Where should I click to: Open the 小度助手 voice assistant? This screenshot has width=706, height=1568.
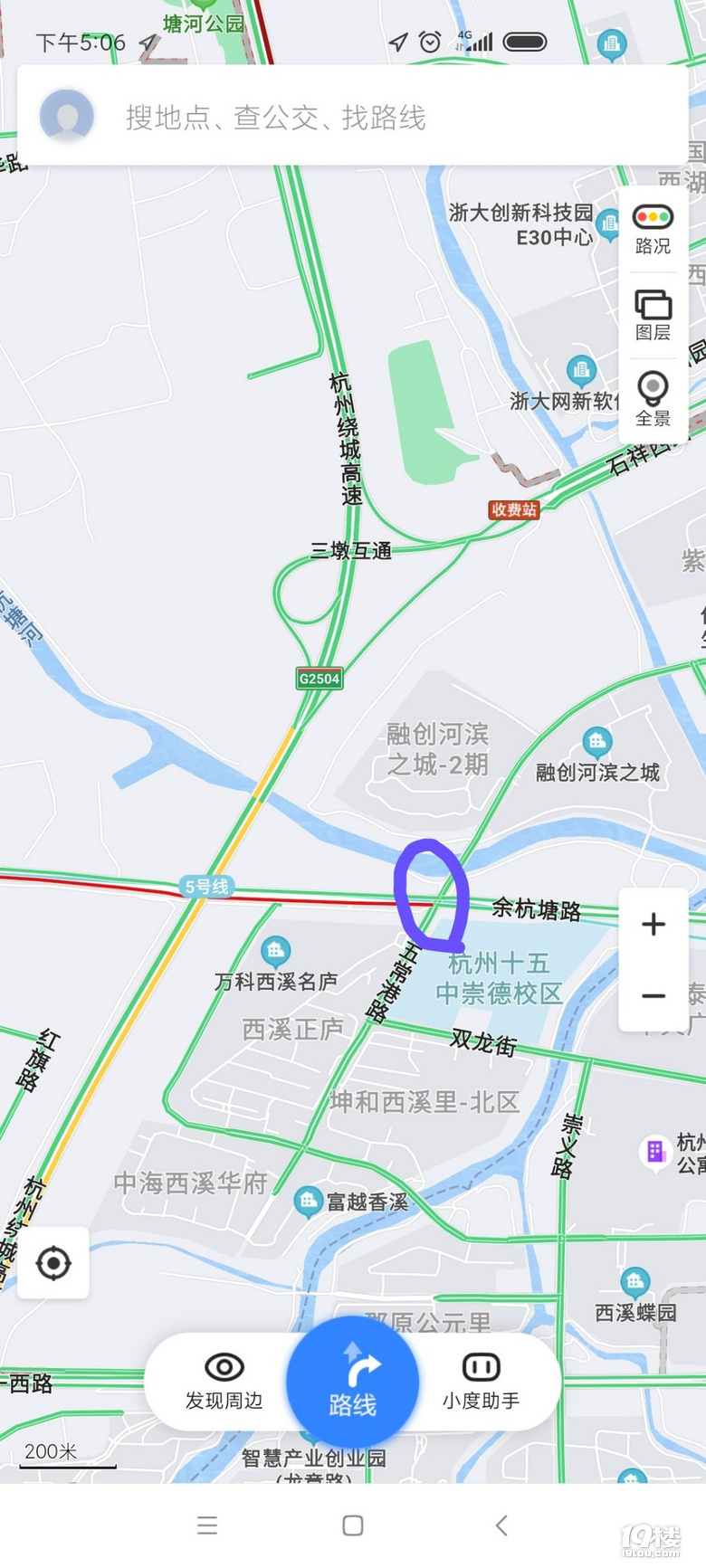click(x=481, y=1382)
